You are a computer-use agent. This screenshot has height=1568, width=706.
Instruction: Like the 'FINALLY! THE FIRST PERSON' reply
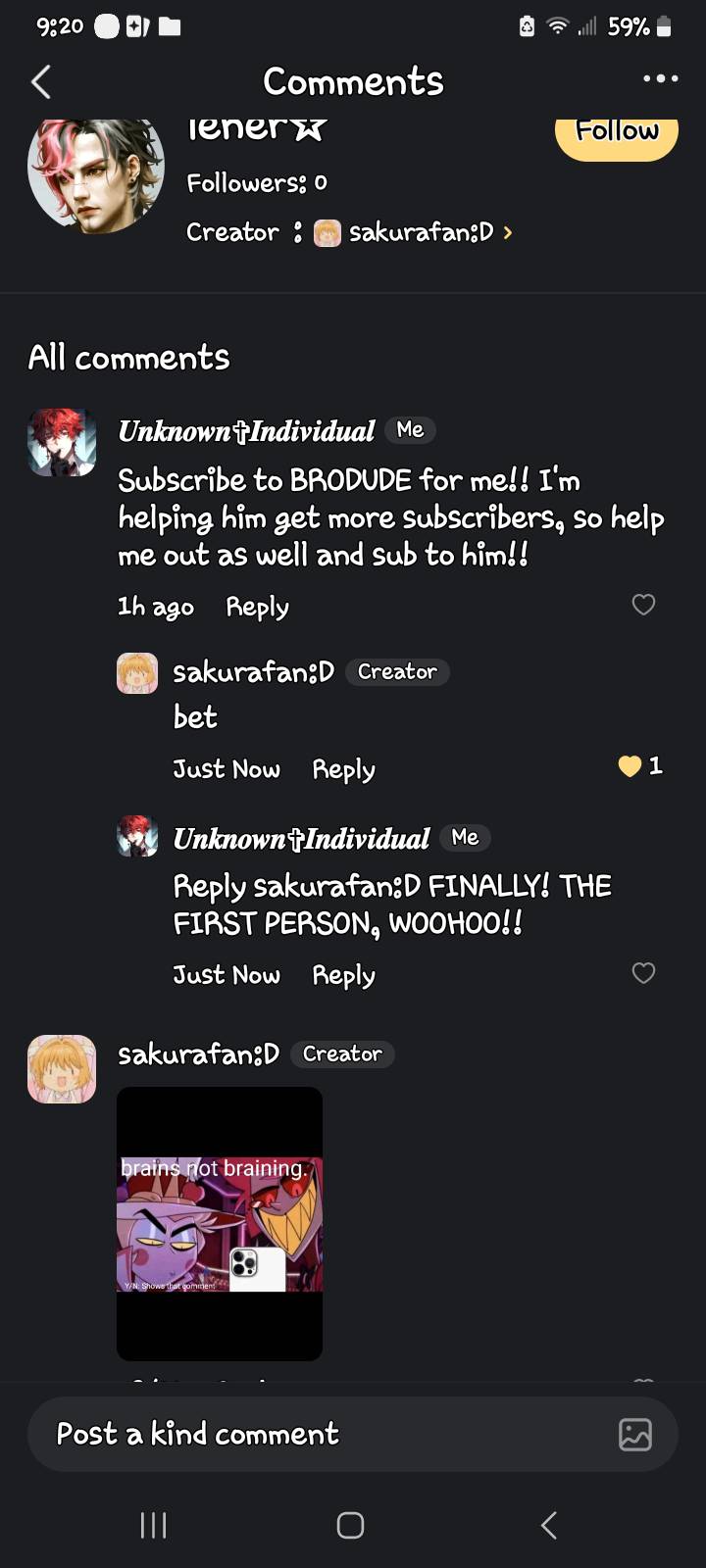[x=643, y=973]
